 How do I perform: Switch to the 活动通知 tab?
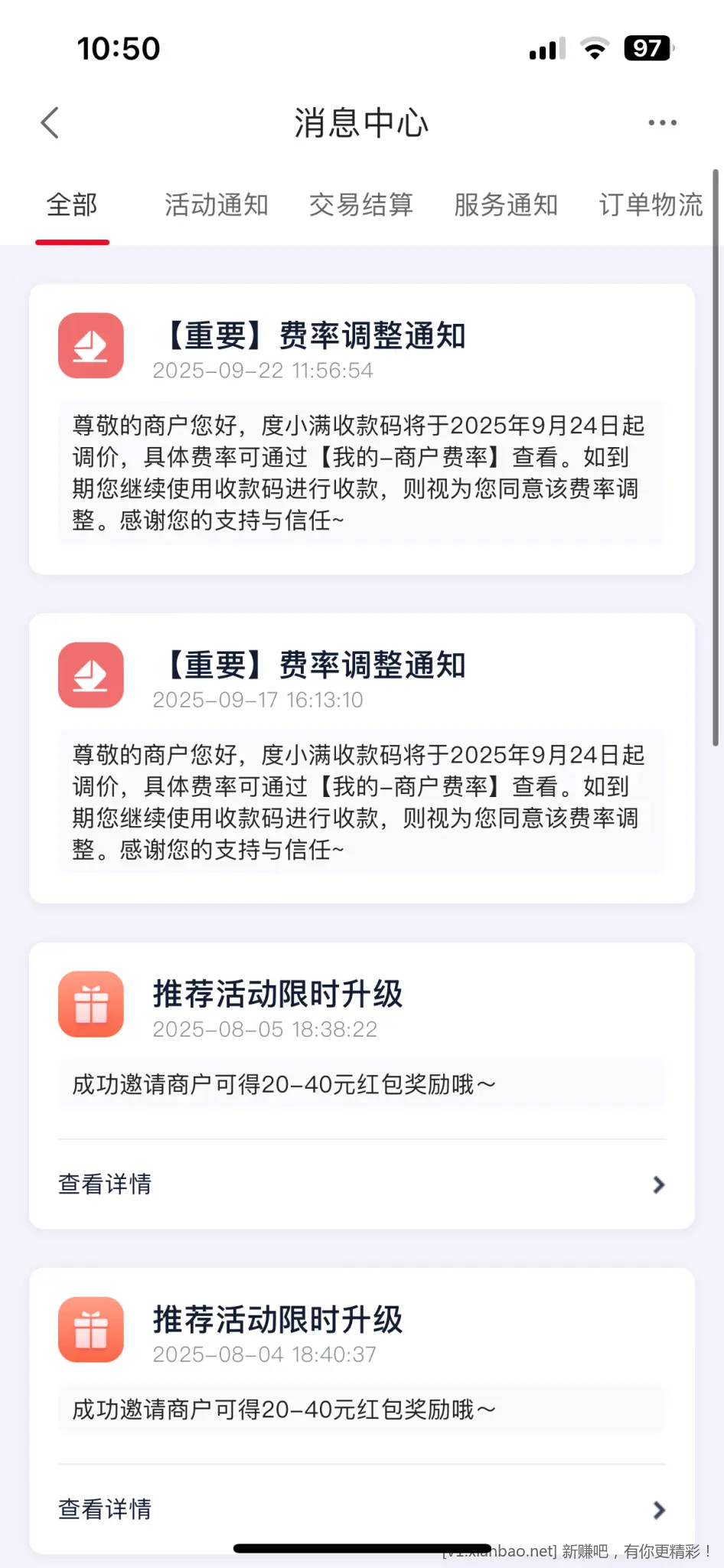(217, 205)
